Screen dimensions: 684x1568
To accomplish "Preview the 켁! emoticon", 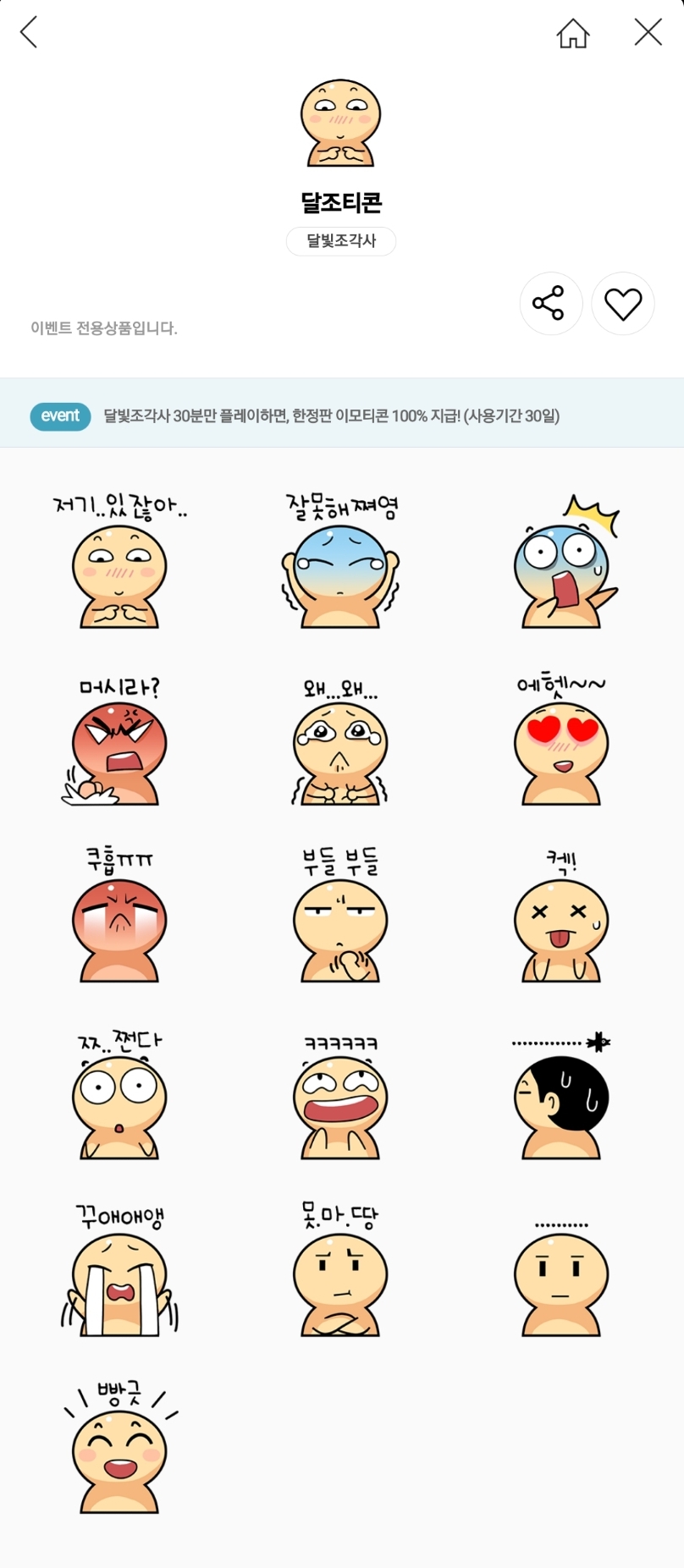I will [x=560, y=916].
